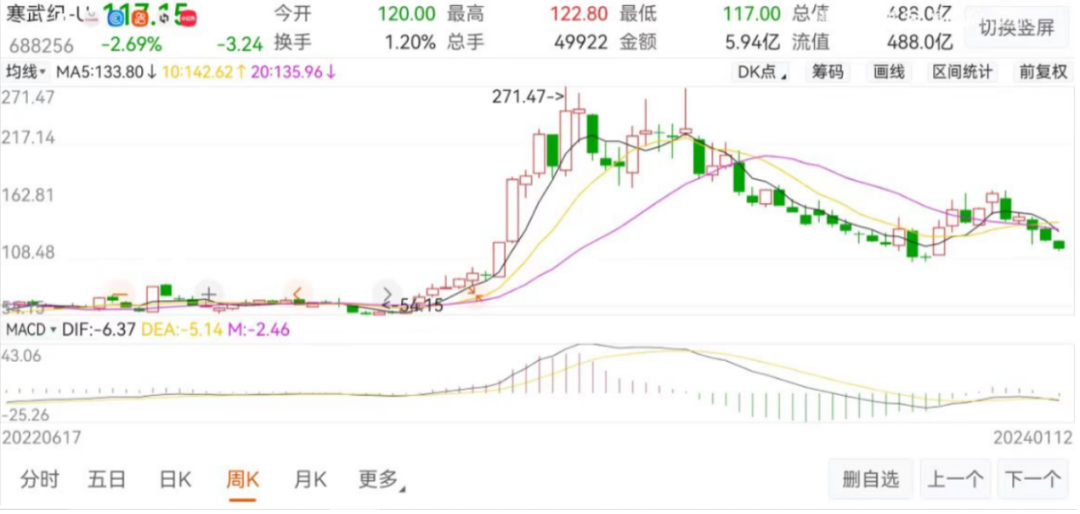Screen dimensions: 1080x514
Task: Expand the 均线 moving average selector
Action: 25,72
